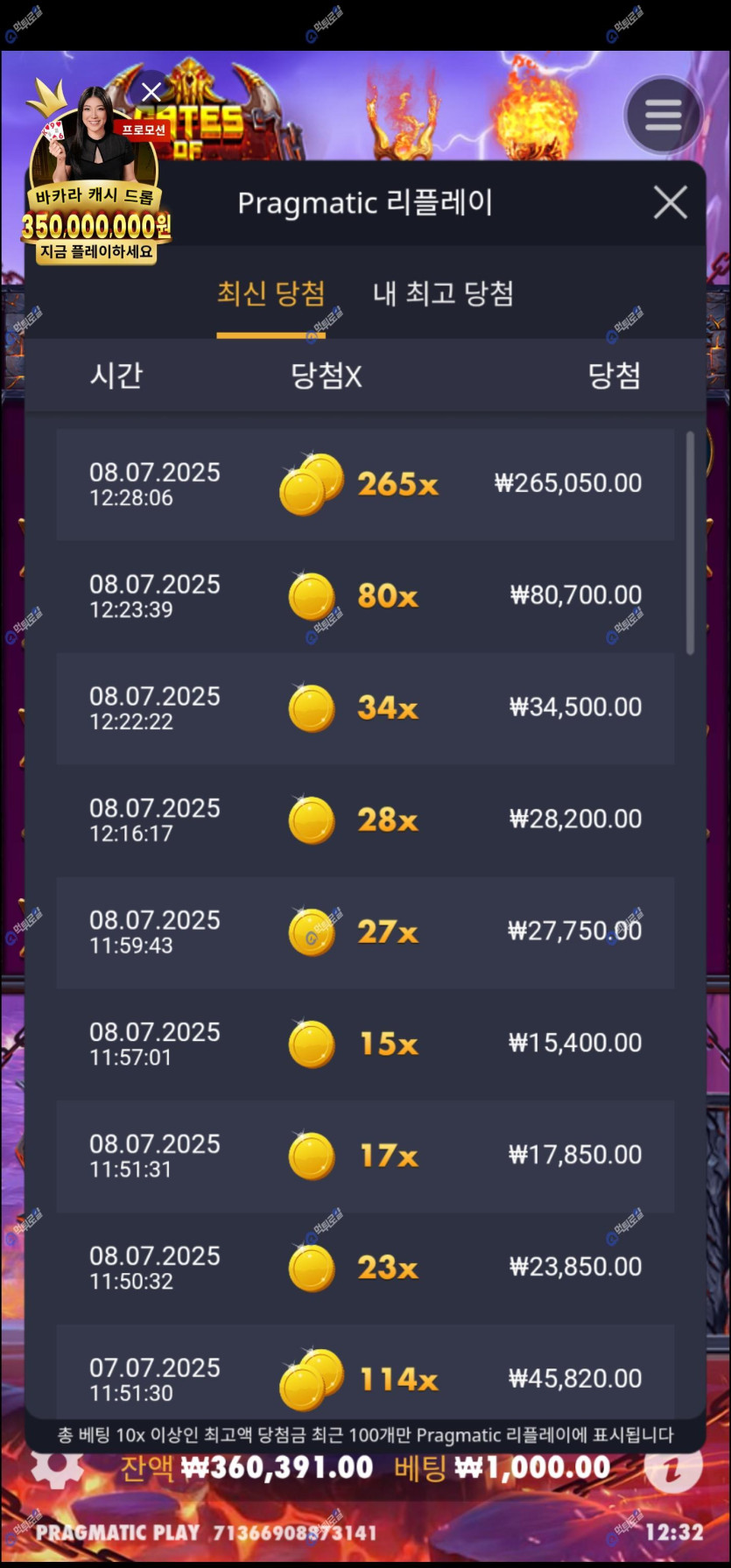Select the 최신 당첨 tab
731x1568 pixels.
pyautogui.click(x=271, y=294)
